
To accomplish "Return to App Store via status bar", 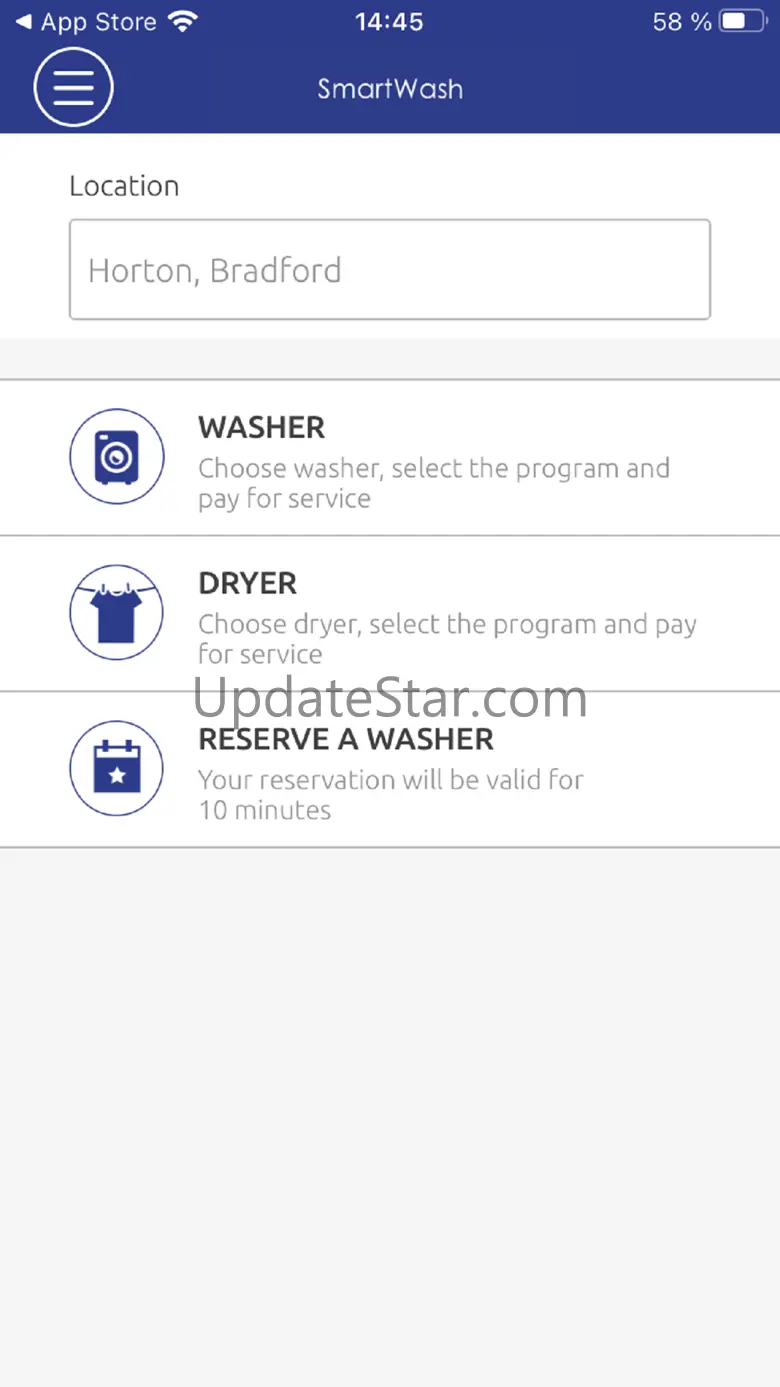I will 86,22.
